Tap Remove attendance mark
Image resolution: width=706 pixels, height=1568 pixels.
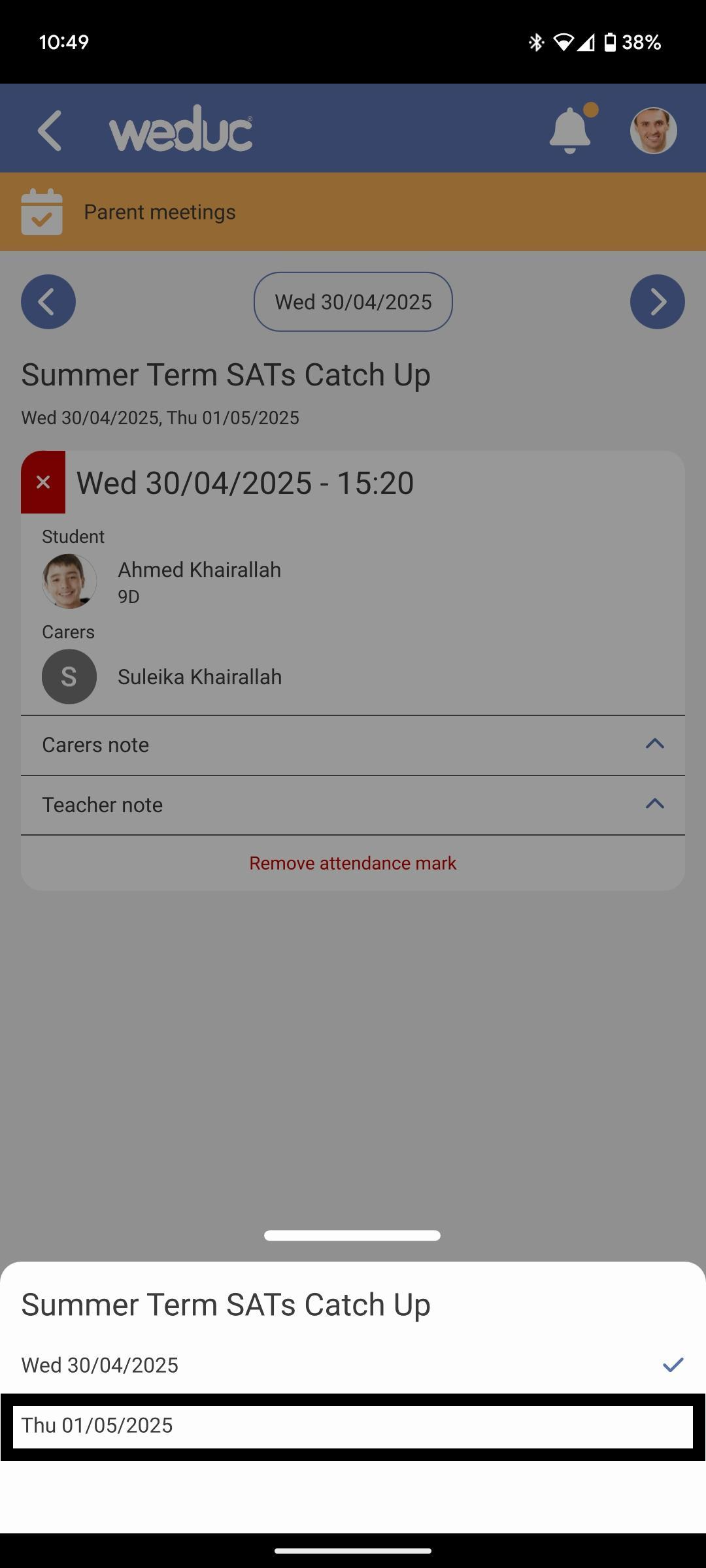tap(353, 863)
